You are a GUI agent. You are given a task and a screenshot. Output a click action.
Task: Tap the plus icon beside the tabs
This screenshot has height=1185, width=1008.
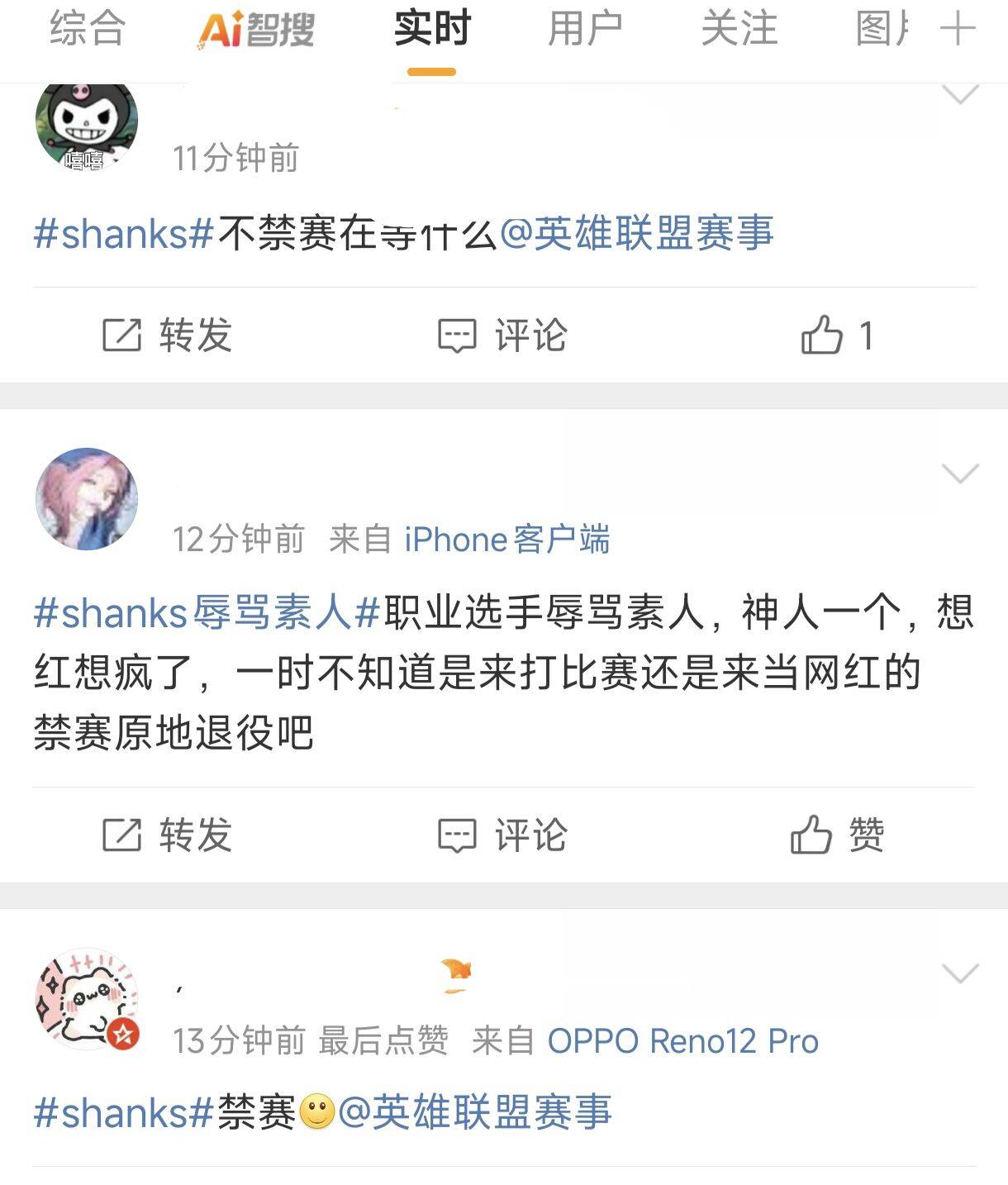[x=958, y=30]
